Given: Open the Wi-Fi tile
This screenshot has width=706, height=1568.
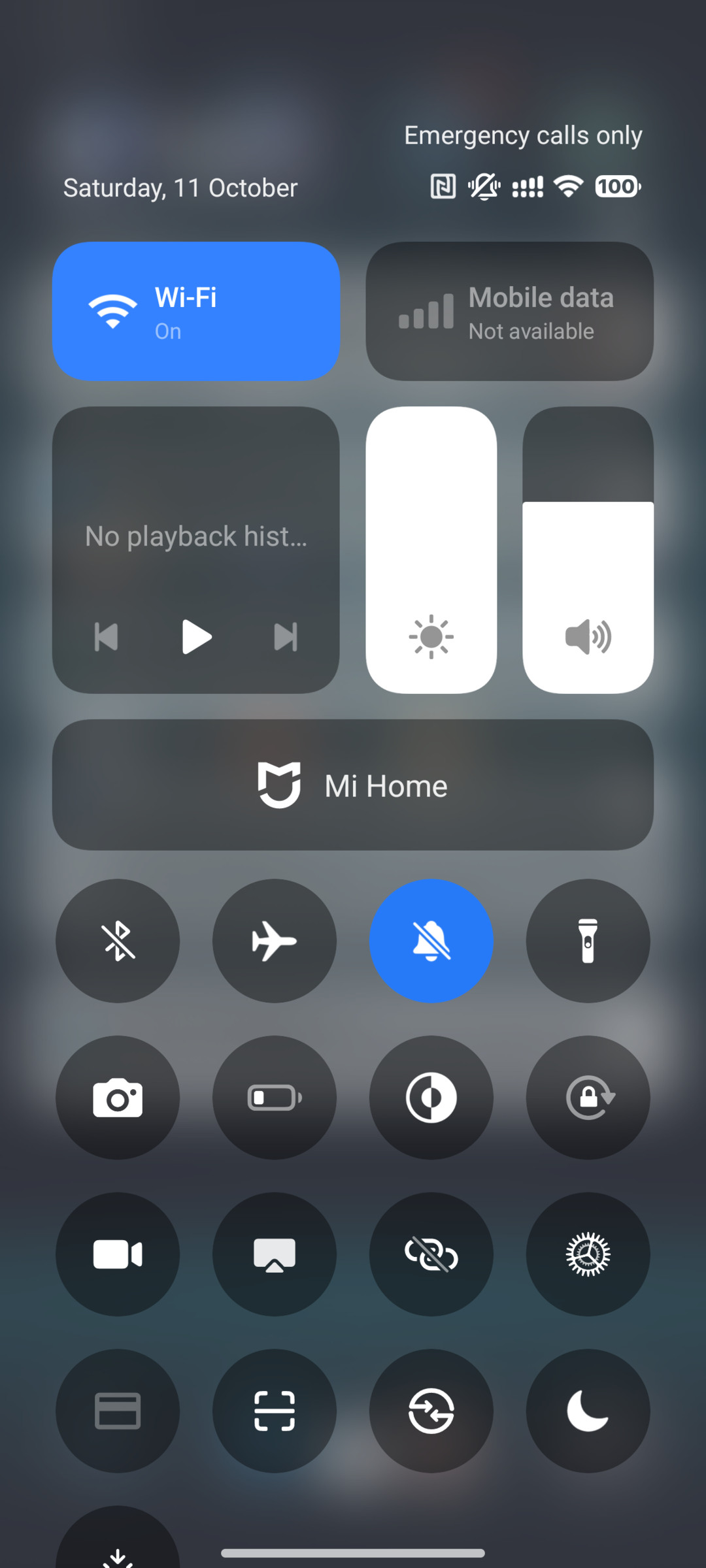Looking at the screenshot, I should pyautogui.click(x=196, y=310).
